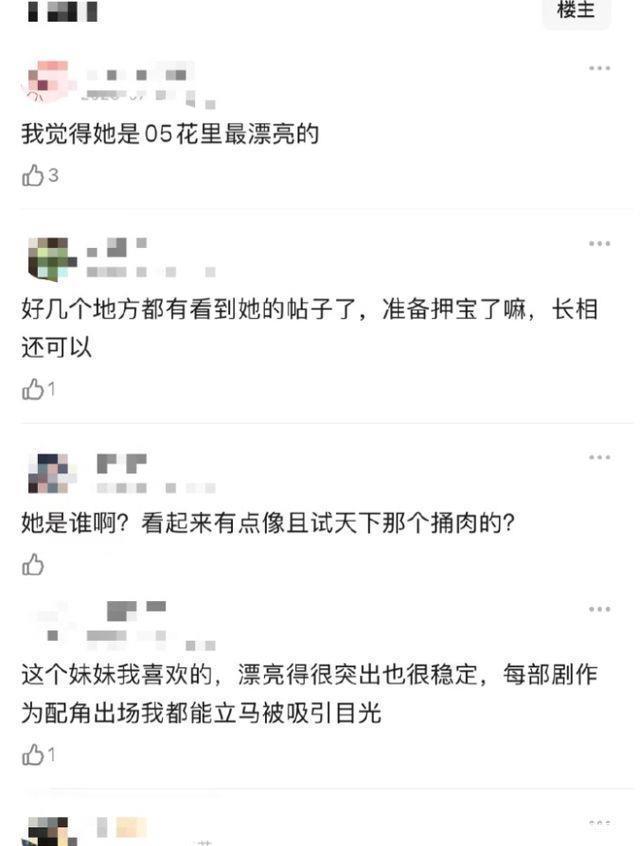Open more options for the "05花里最漂亮" comment

click(599, 69)
